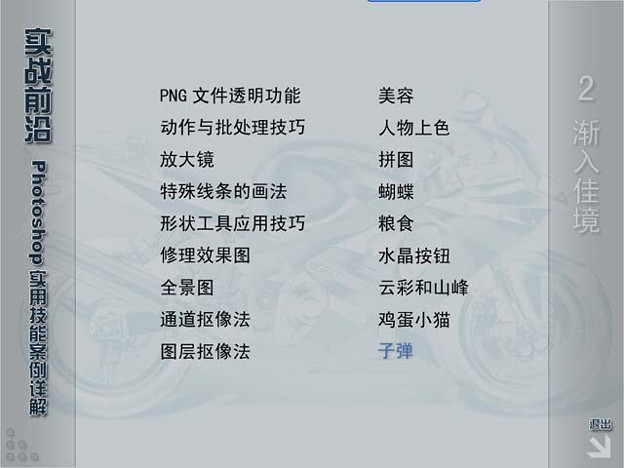Open the 图层抠像法 lesson
Viewport: 624px width, 468px height.
(205, 351)
